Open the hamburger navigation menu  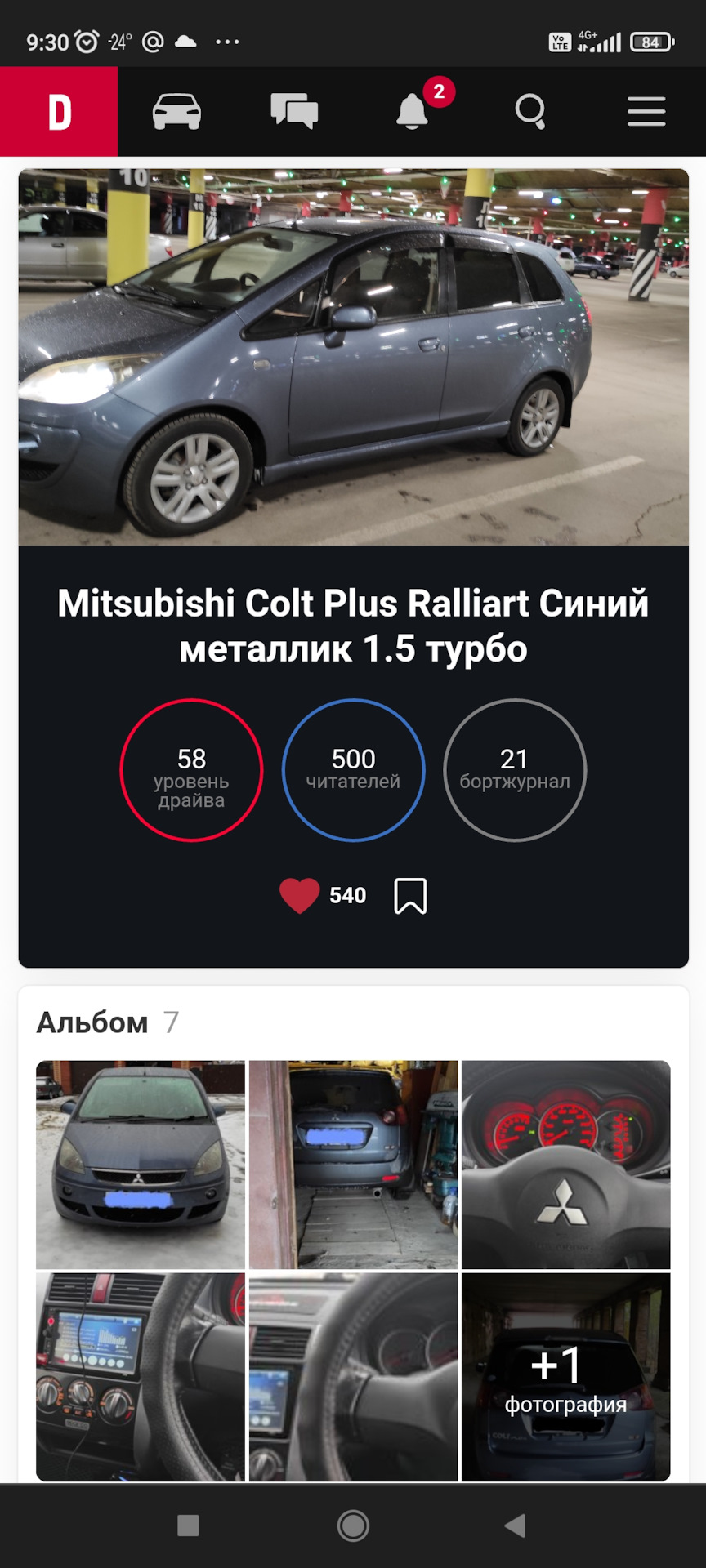[646, 110]
